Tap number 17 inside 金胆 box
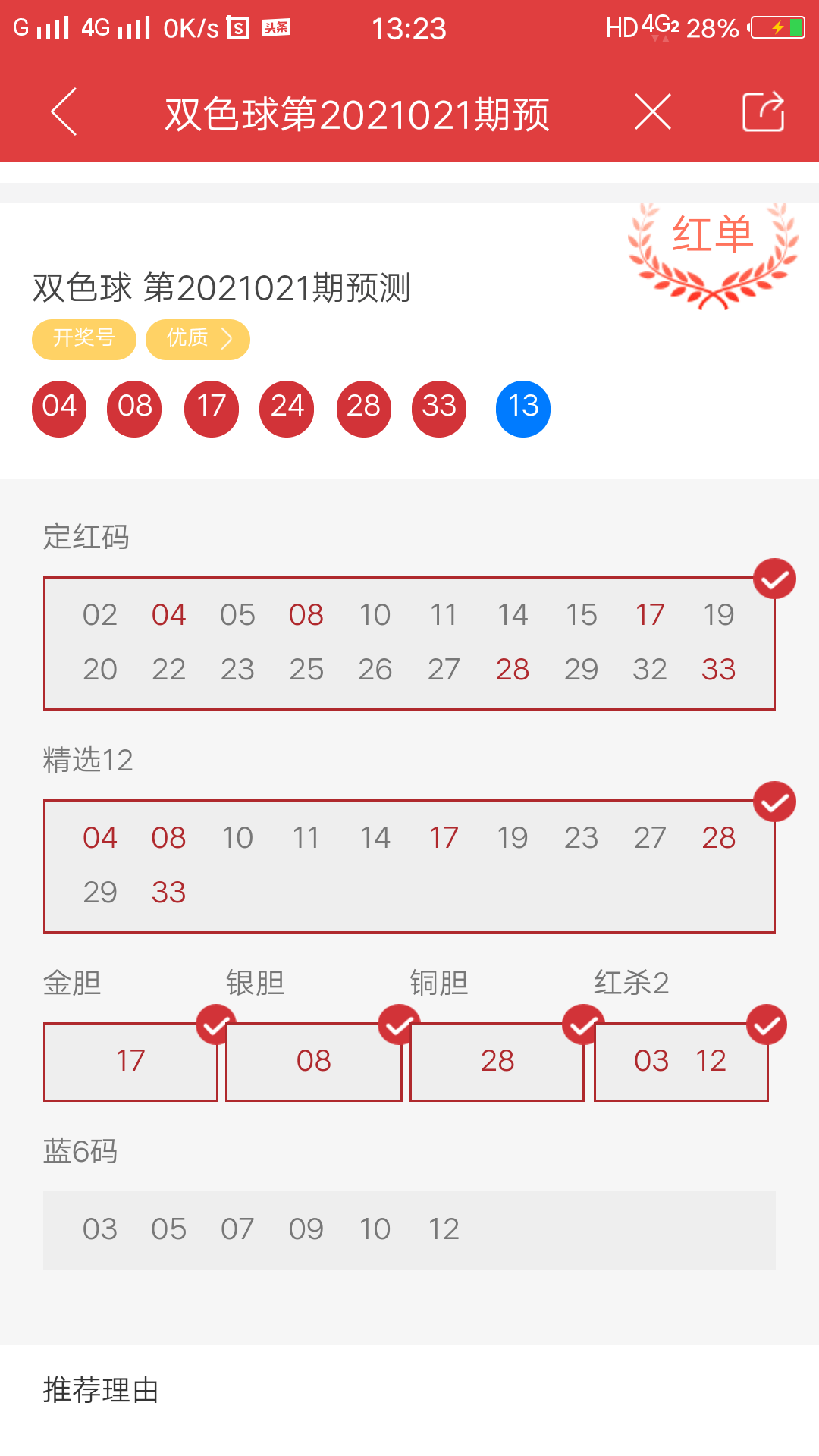This screenshot has height=1456, width=819. pyautogui.click(x=130, y=1061)
